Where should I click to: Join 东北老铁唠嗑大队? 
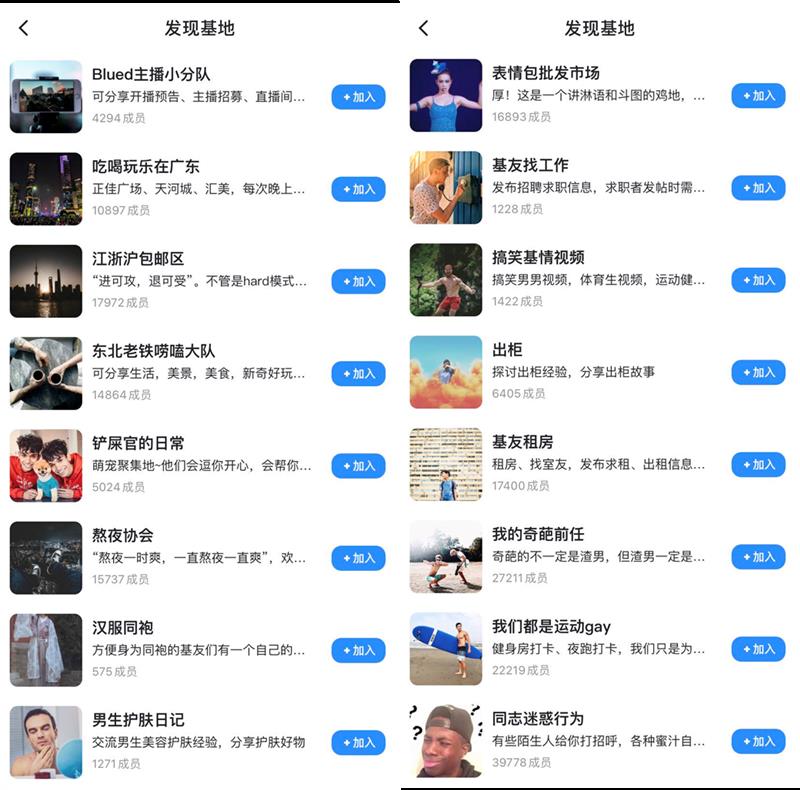click(358, 374)
